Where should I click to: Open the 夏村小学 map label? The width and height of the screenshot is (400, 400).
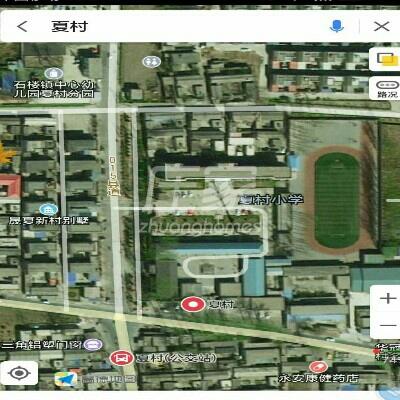pos(271,200)
